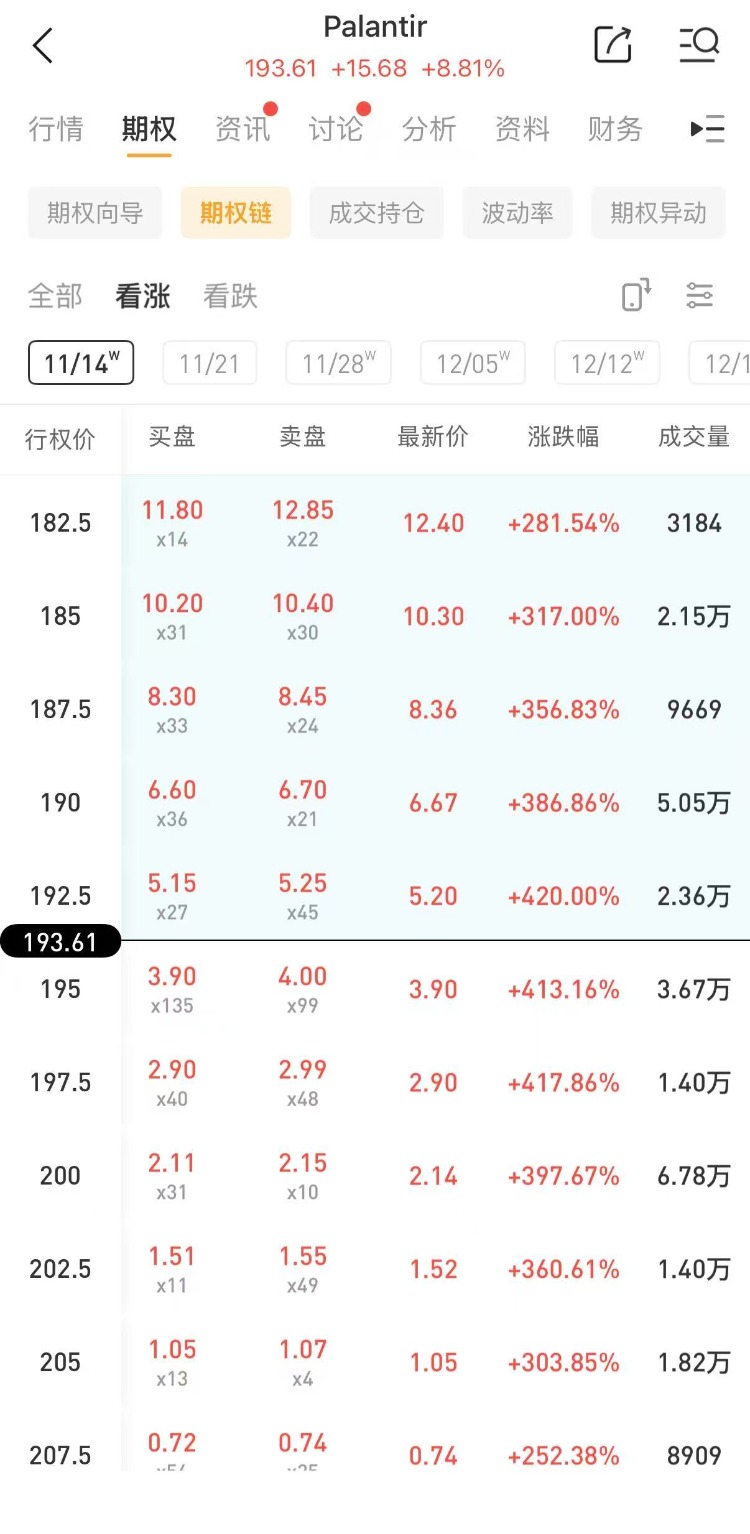
Task: Open the 200 strike call option row
Action: click(x=375, y=1176)
